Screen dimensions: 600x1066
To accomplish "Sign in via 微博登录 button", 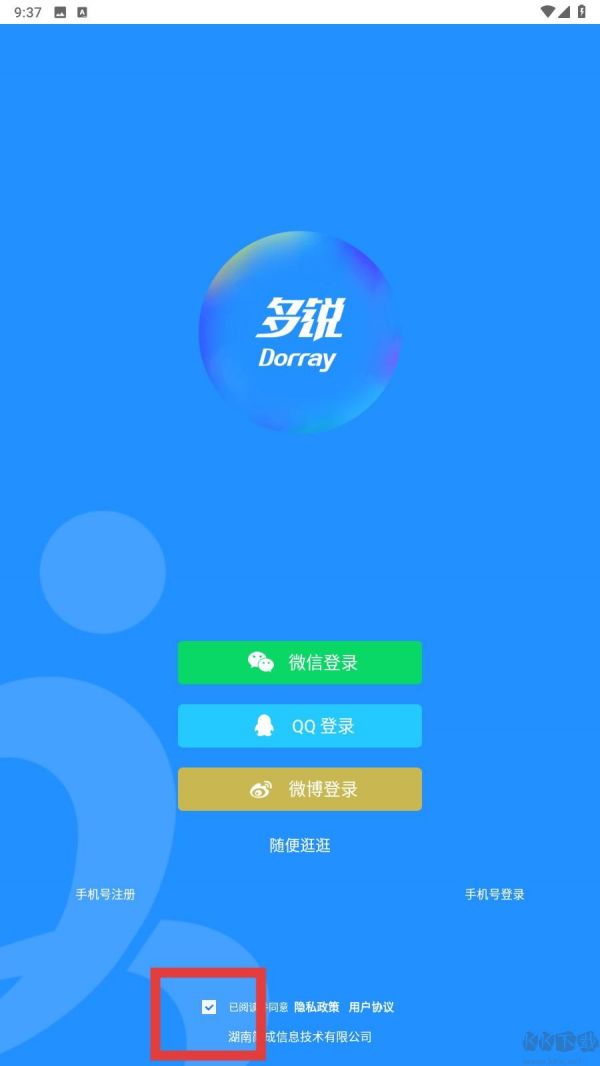I will 300,789.
